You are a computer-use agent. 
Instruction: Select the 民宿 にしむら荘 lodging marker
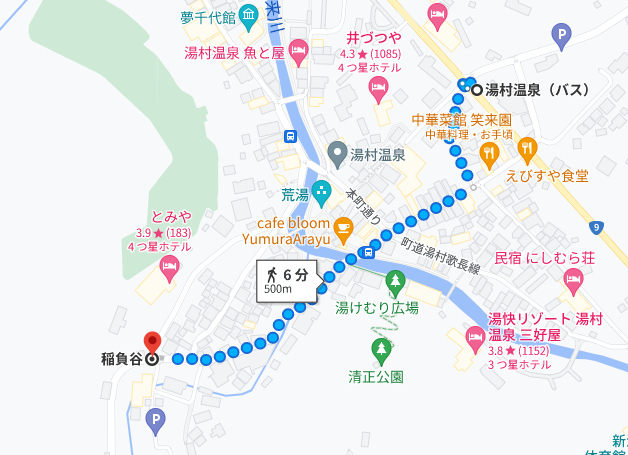click(x=573, y=278)
